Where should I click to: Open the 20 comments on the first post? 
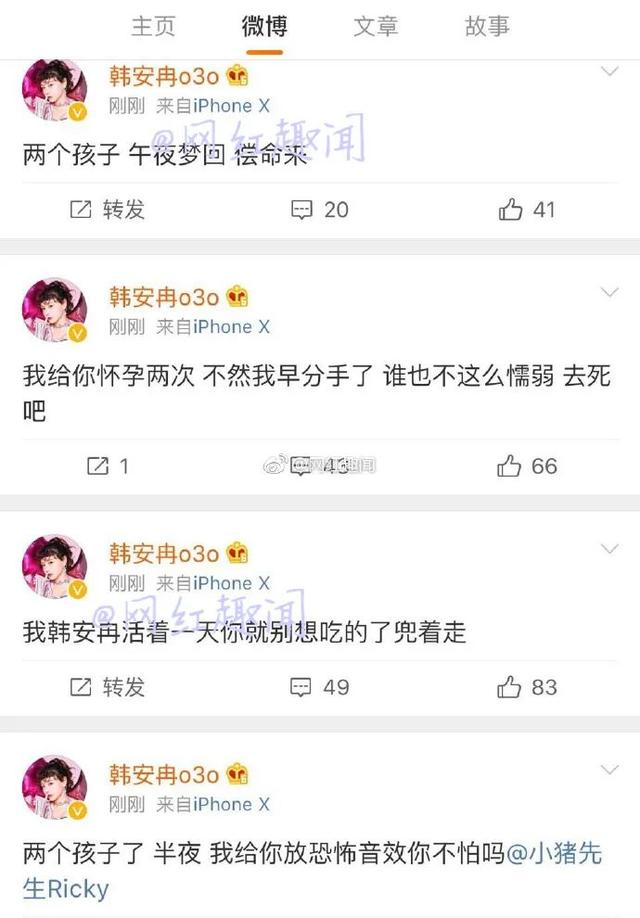[319, 209]
